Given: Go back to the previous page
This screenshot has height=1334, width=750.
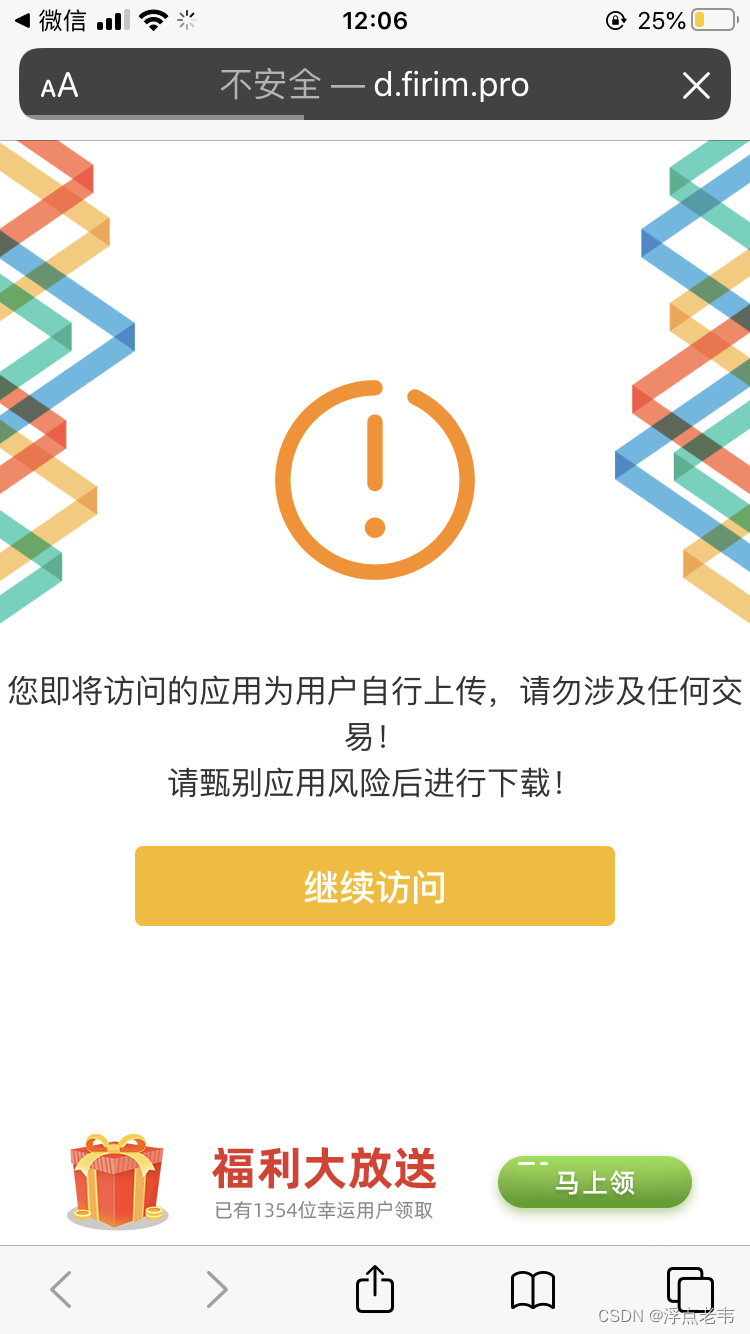Looking at the screenshot, I should [x=61, y=1289].
